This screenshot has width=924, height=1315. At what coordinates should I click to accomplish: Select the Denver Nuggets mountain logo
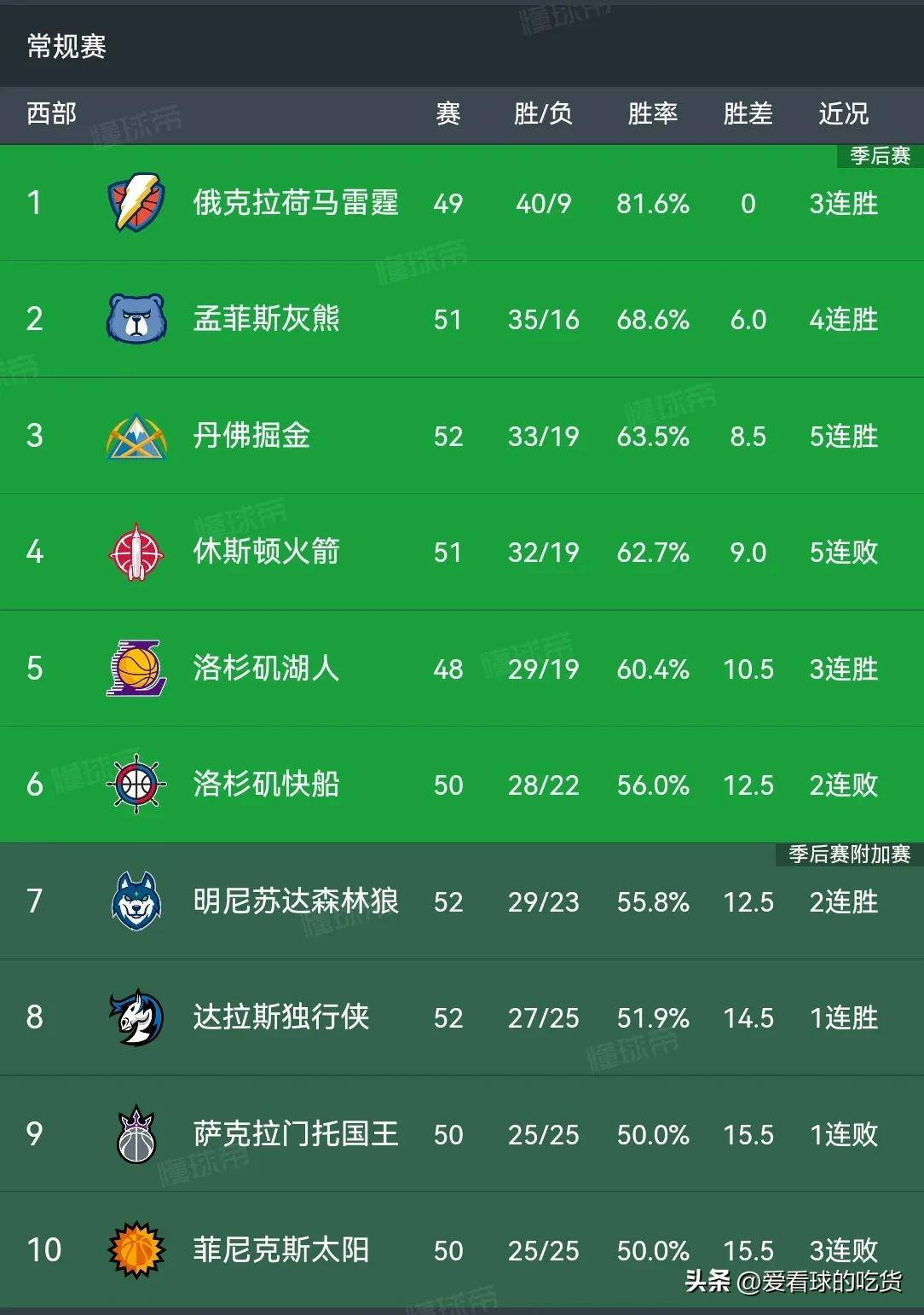[x=136, y=436]
